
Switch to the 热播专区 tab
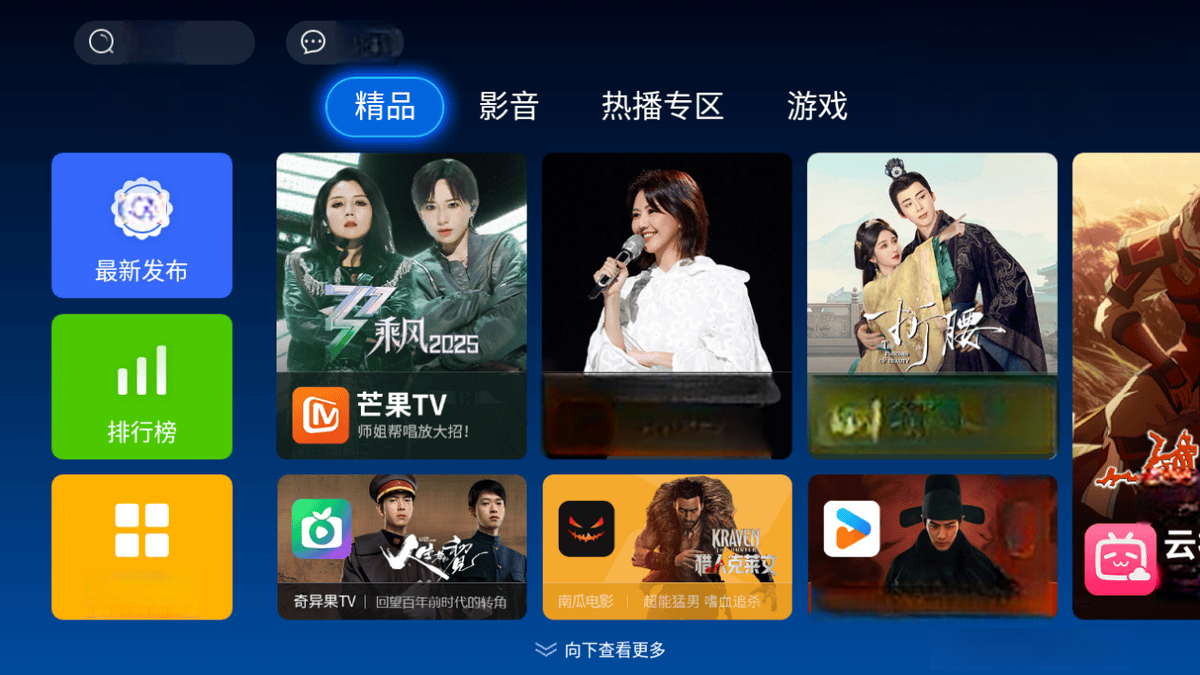click(662, 106)
